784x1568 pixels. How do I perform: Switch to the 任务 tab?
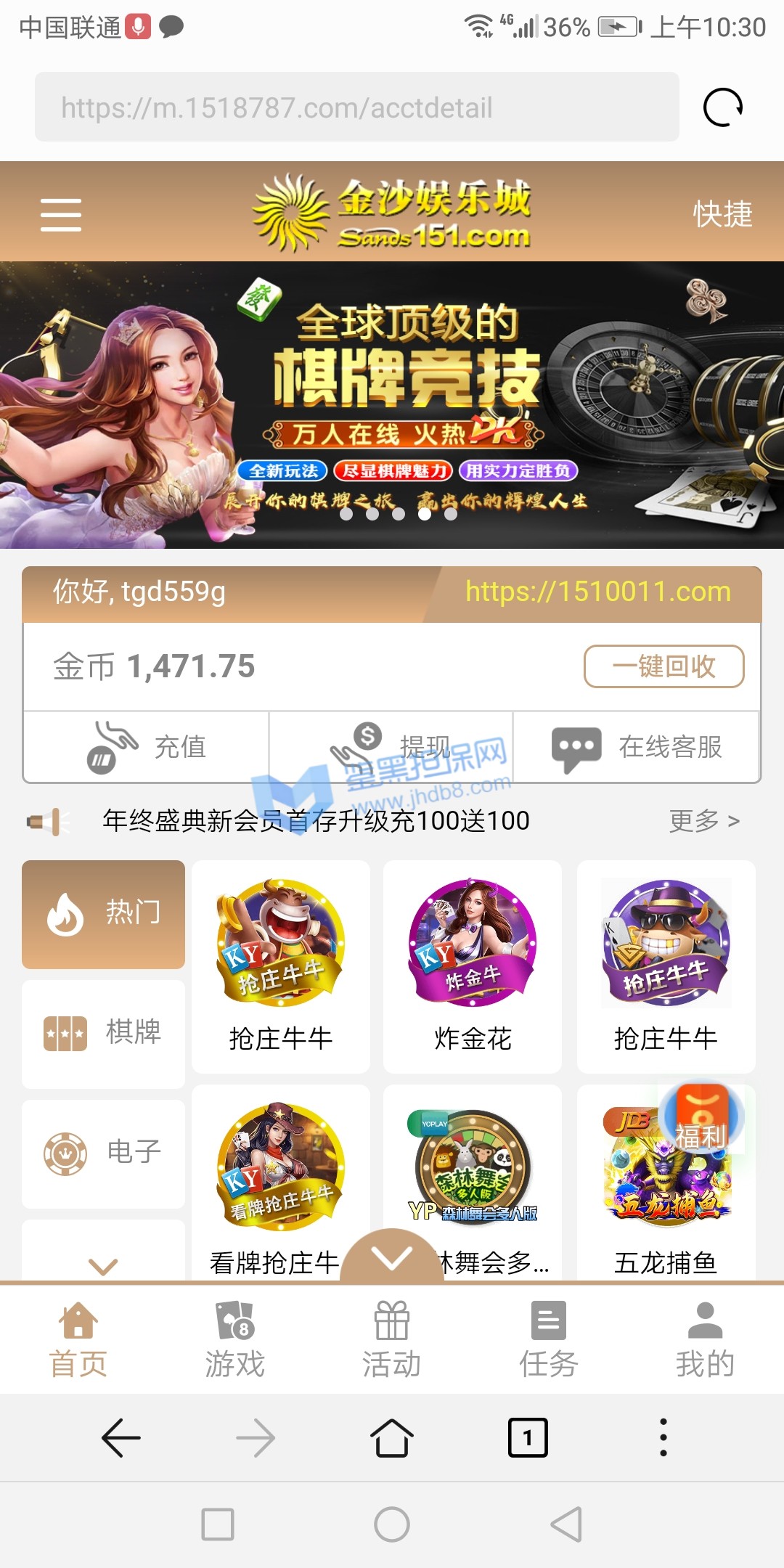click(x=549, y=1339)
